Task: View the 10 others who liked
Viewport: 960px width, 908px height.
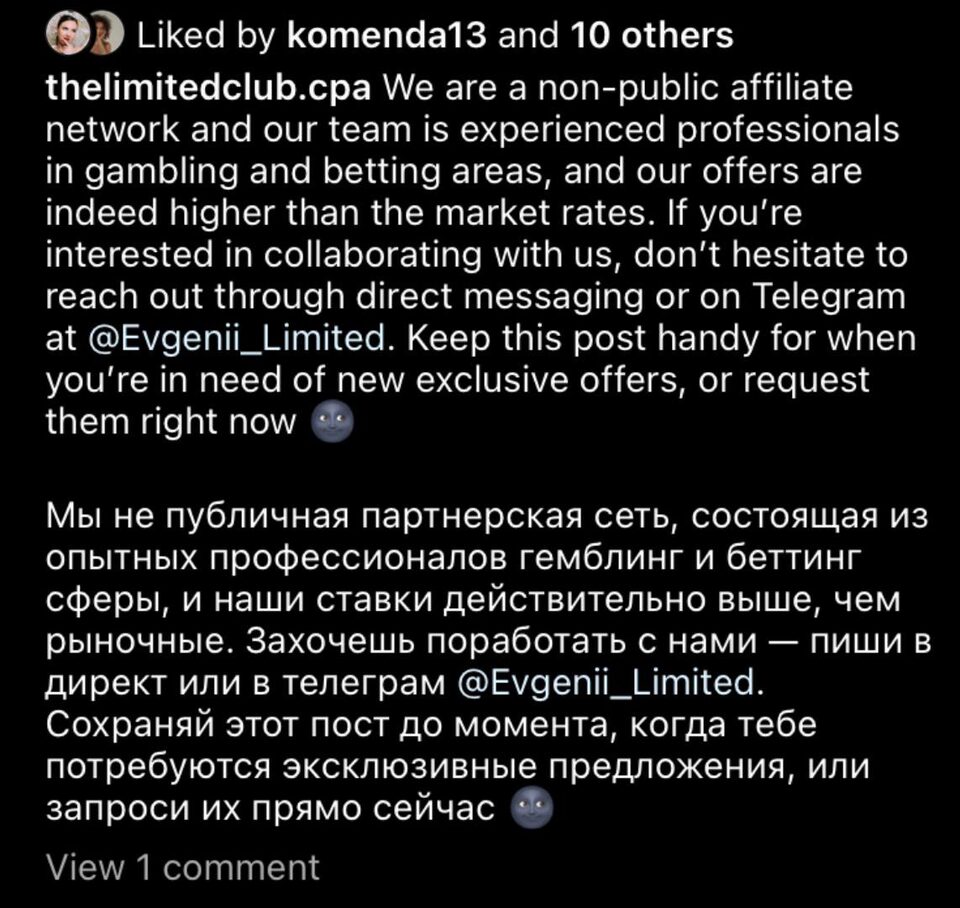Action: [650, 36]
